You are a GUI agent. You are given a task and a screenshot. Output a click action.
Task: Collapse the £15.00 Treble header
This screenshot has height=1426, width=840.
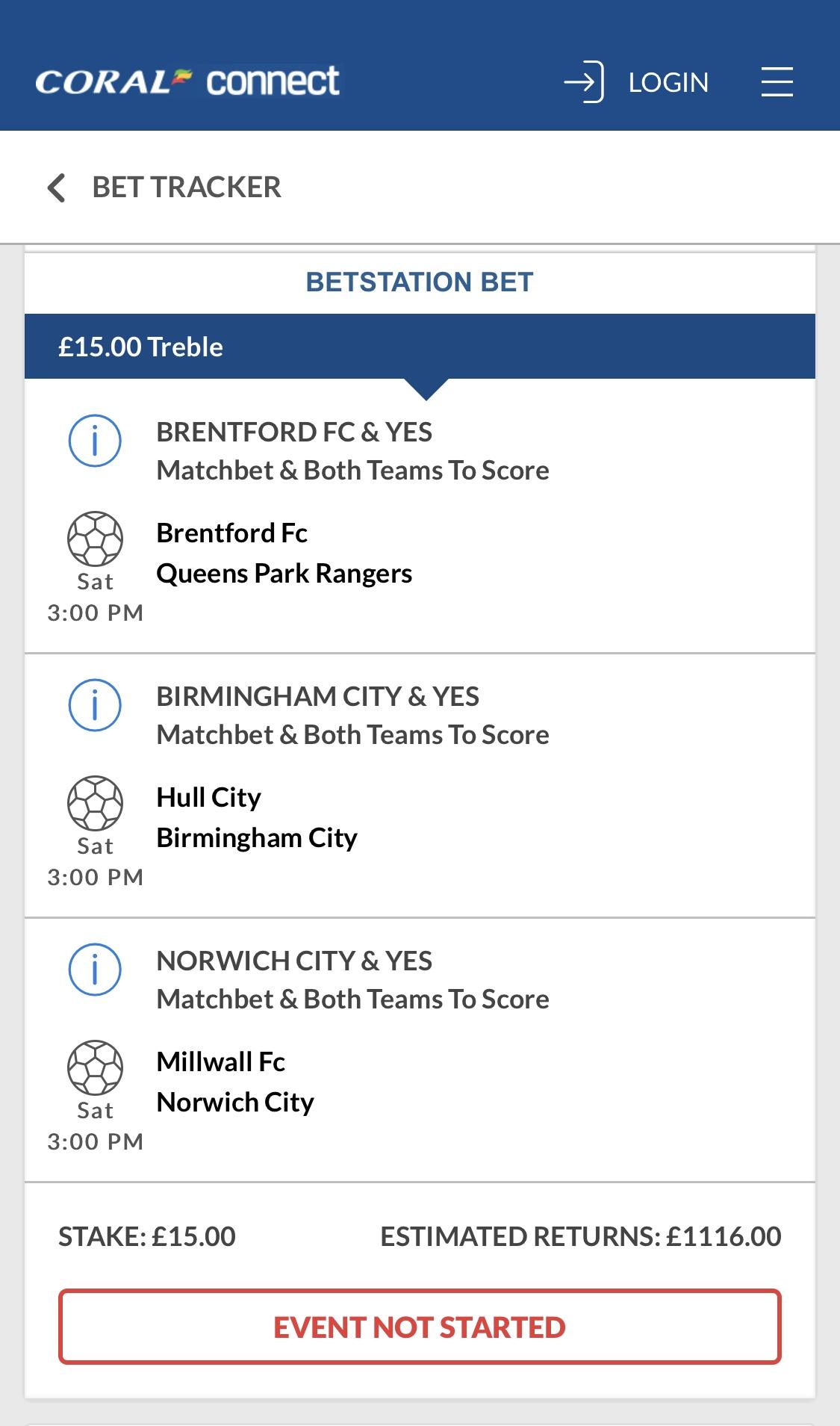(420, 347)
